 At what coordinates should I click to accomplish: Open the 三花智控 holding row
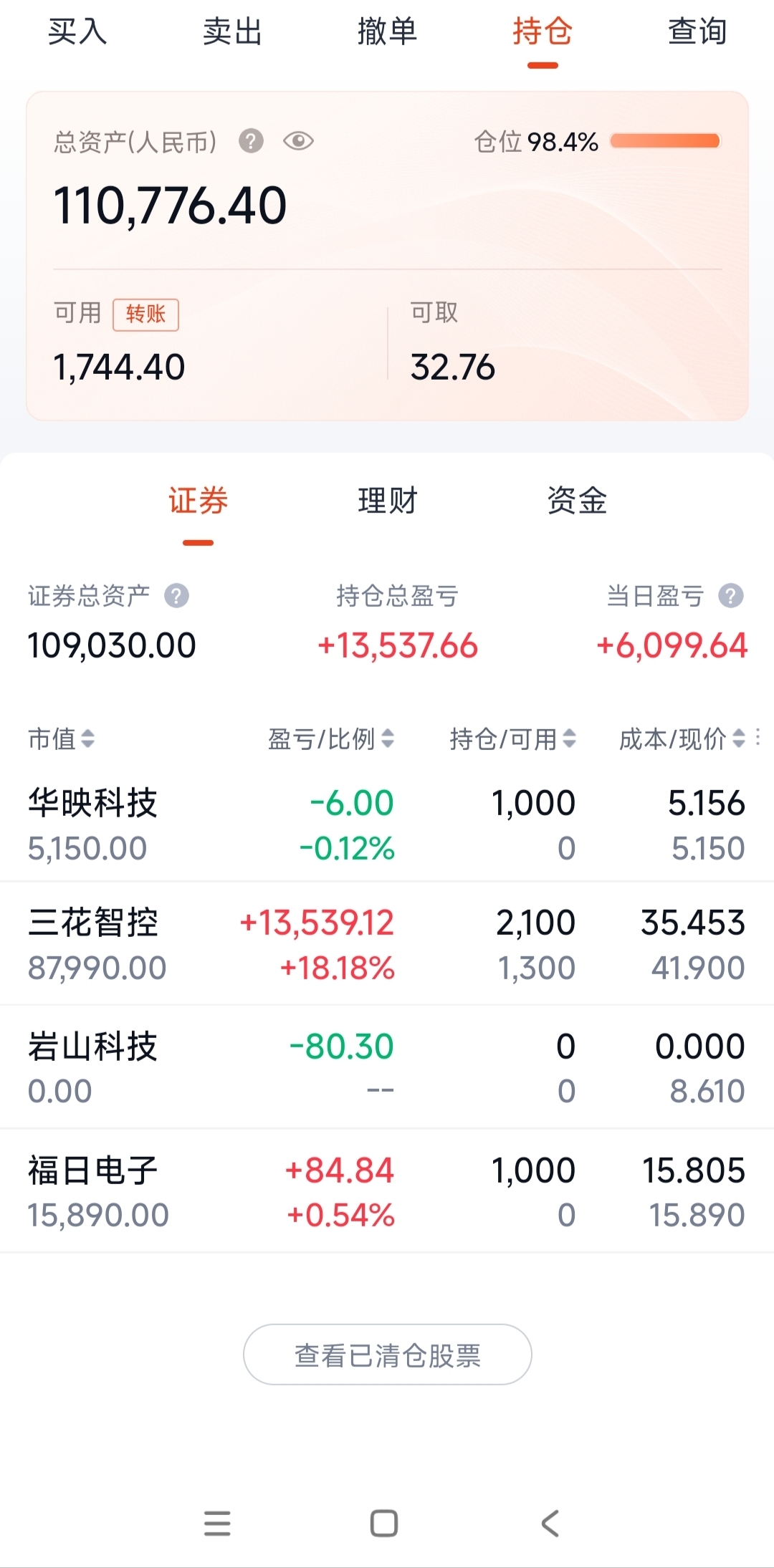tap(387, 944)
